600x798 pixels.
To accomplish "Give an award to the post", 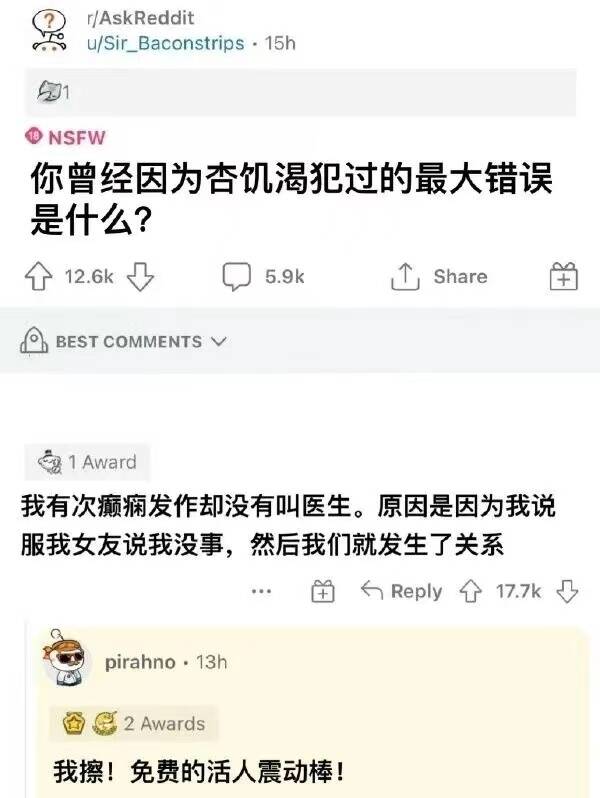I will [x=564, y=277].
